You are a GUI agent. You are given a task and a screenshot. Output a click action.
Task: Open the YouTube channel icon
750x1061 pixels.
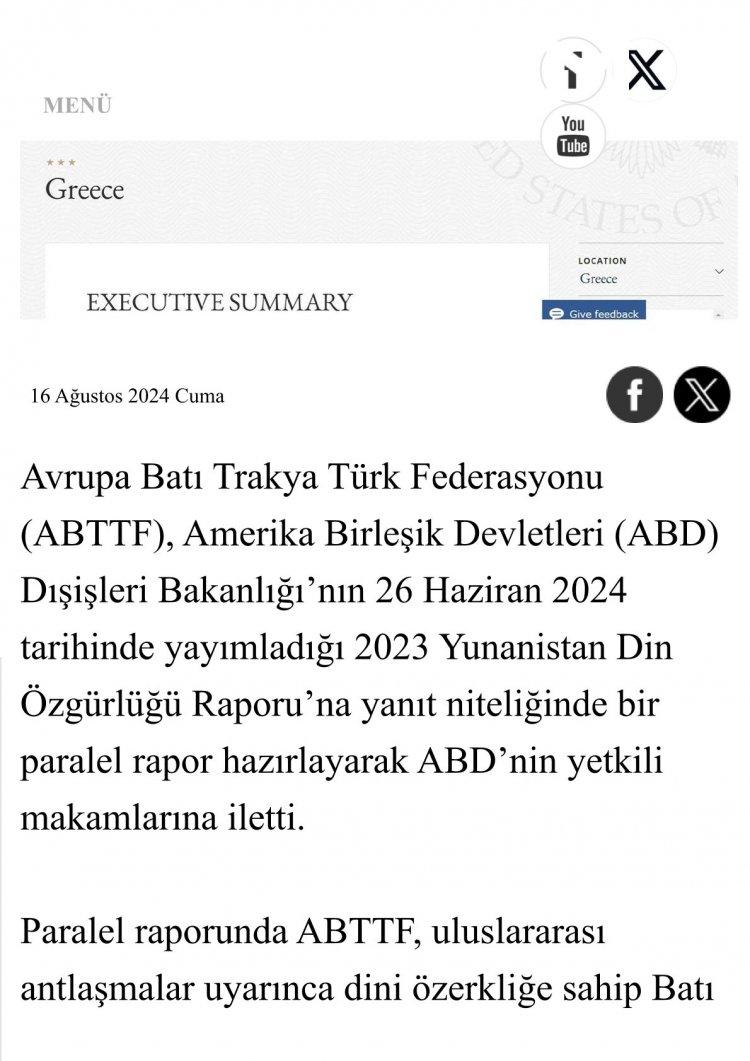(x=573, y=136)
